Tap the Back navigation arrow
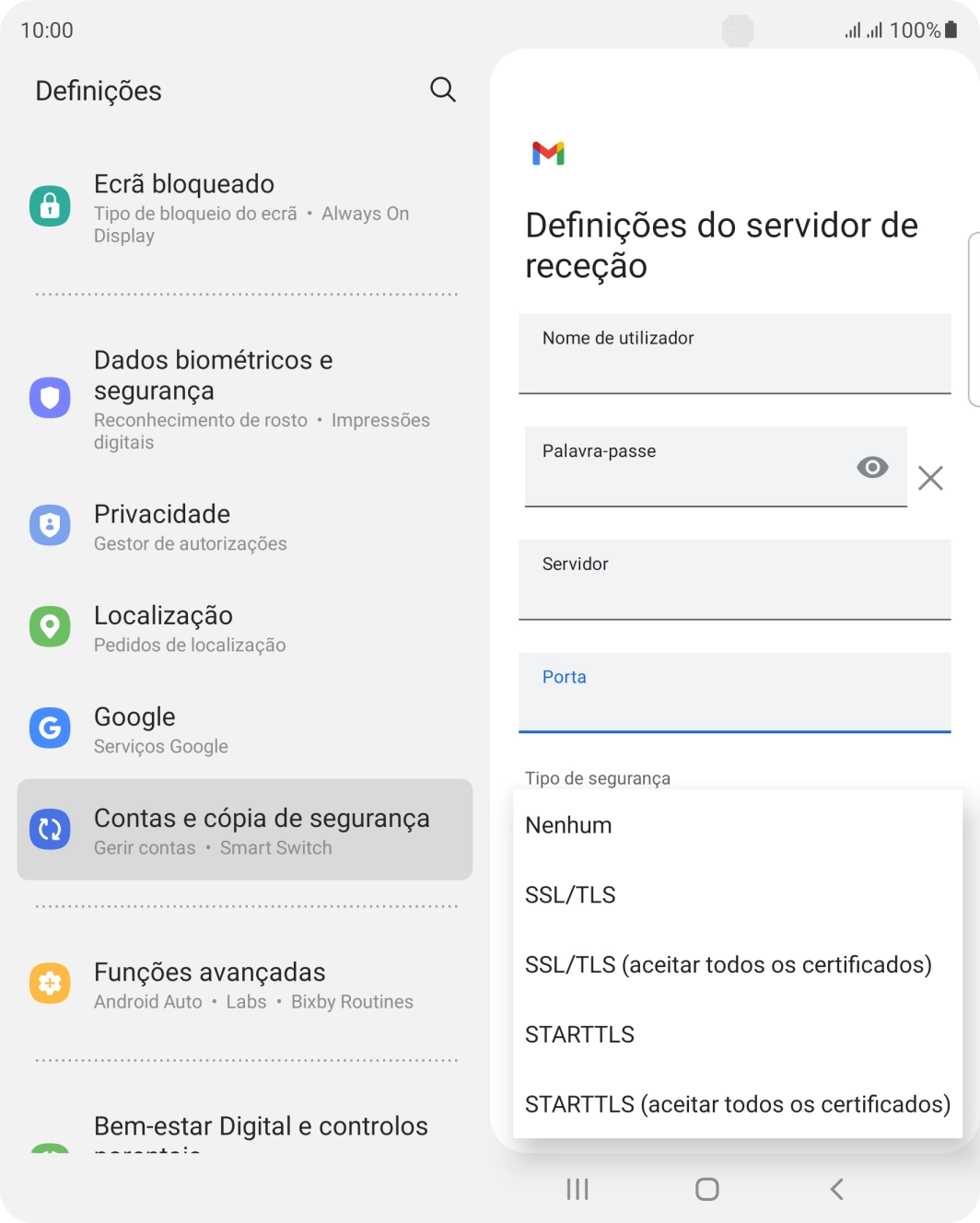 click(x=836, y=1189)
